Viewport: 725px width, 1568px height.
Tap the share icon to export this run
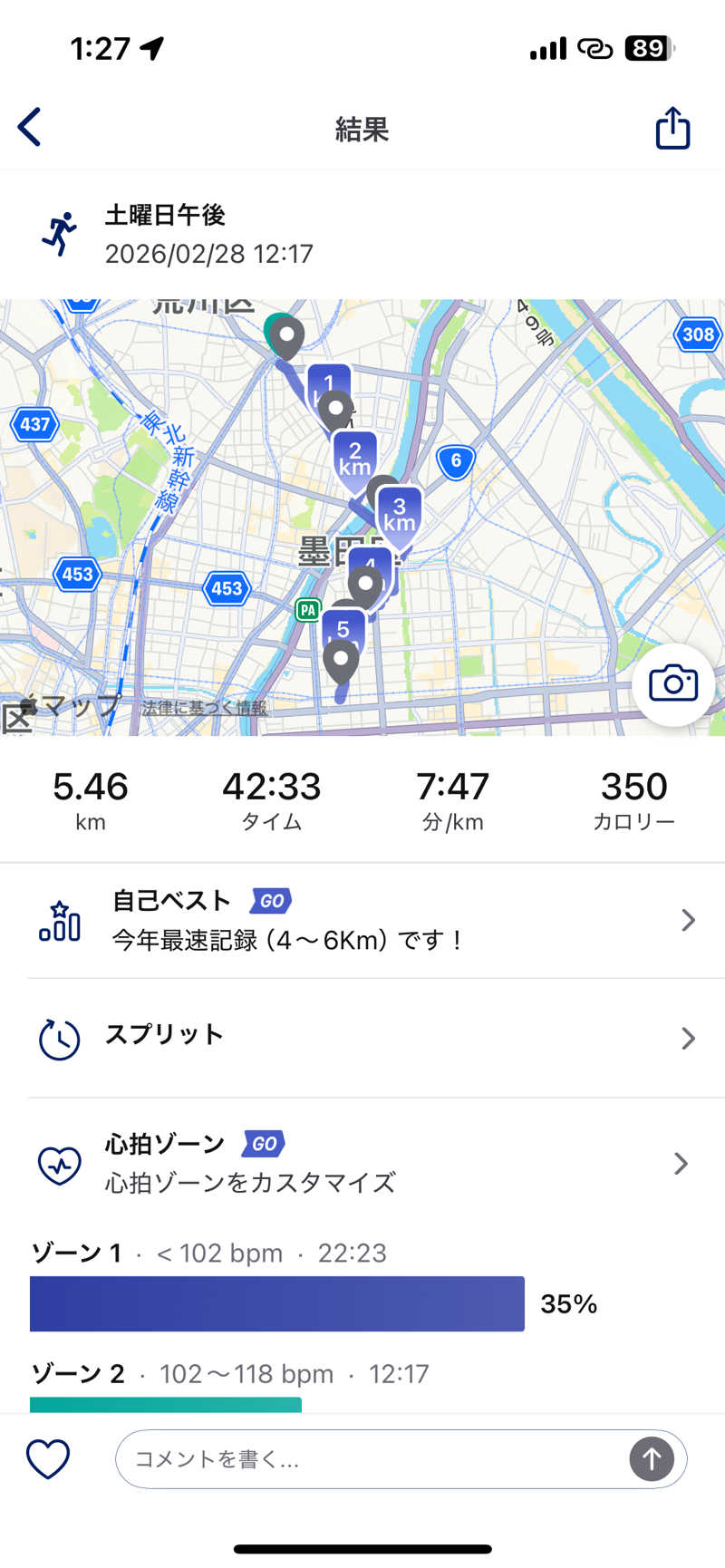point(672,128)
